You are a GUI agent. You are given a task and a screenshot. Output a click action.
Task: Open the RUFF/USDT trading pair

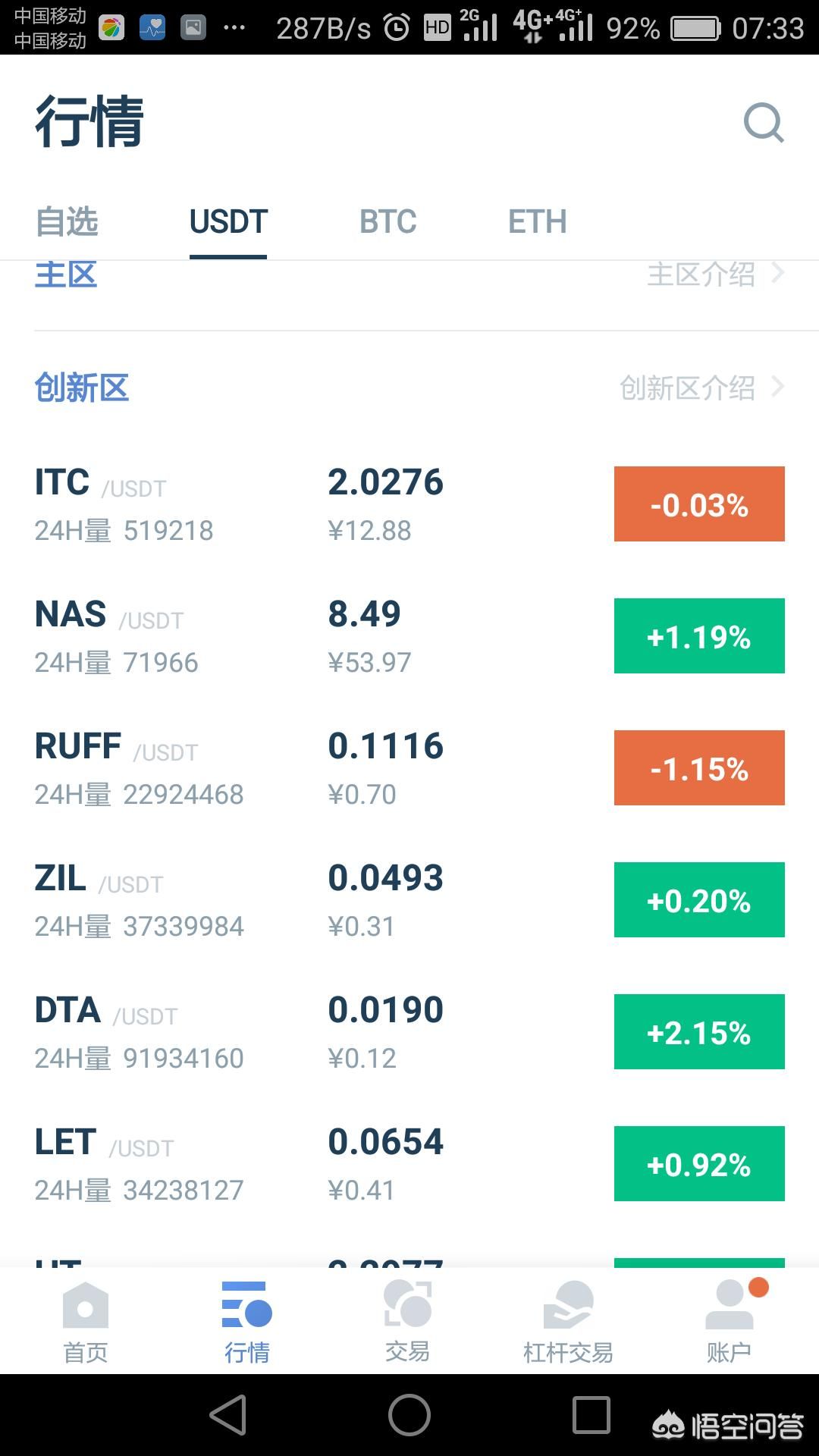(x=409, y=768)
